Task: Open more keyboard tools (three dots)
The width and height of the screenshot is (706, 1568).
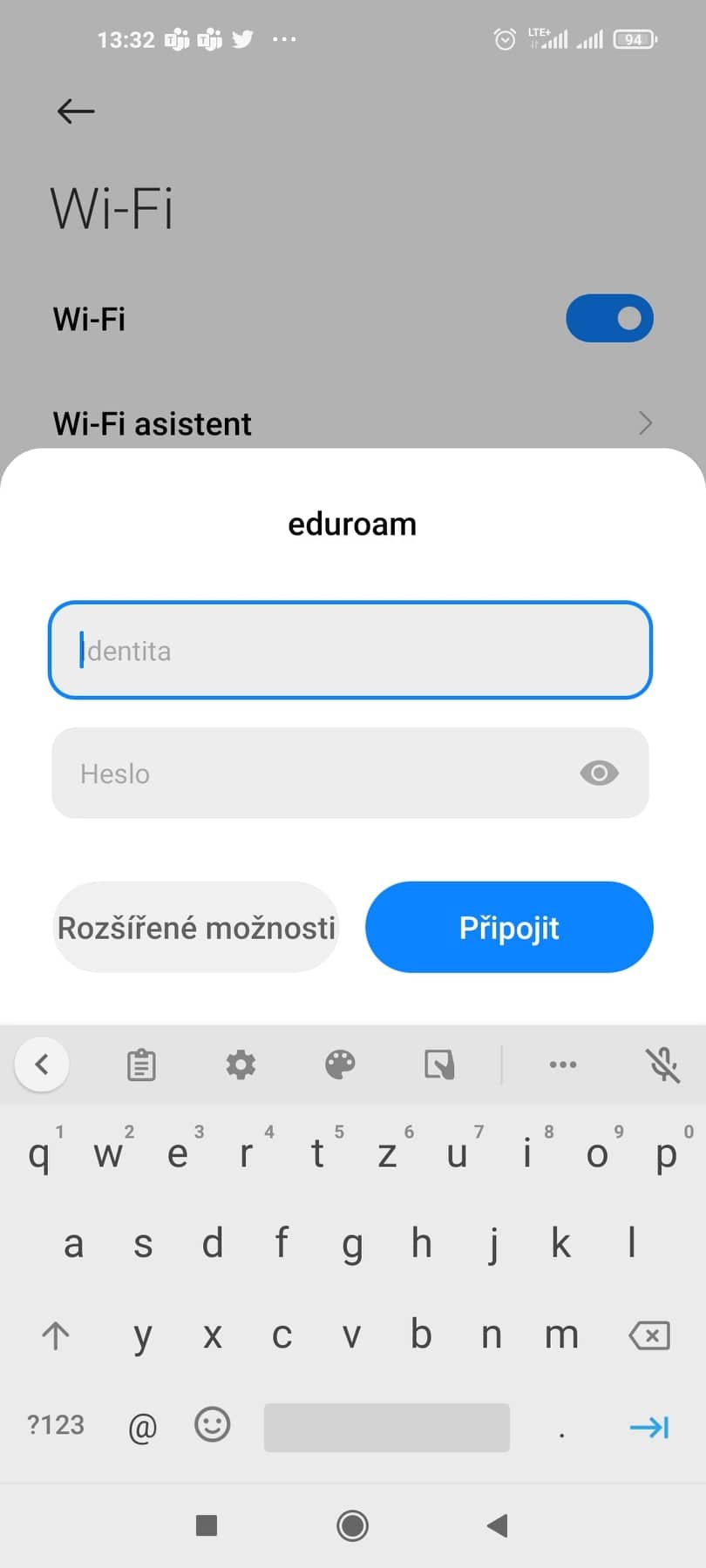Action: pyautogui.click(x=563, y=1064)
